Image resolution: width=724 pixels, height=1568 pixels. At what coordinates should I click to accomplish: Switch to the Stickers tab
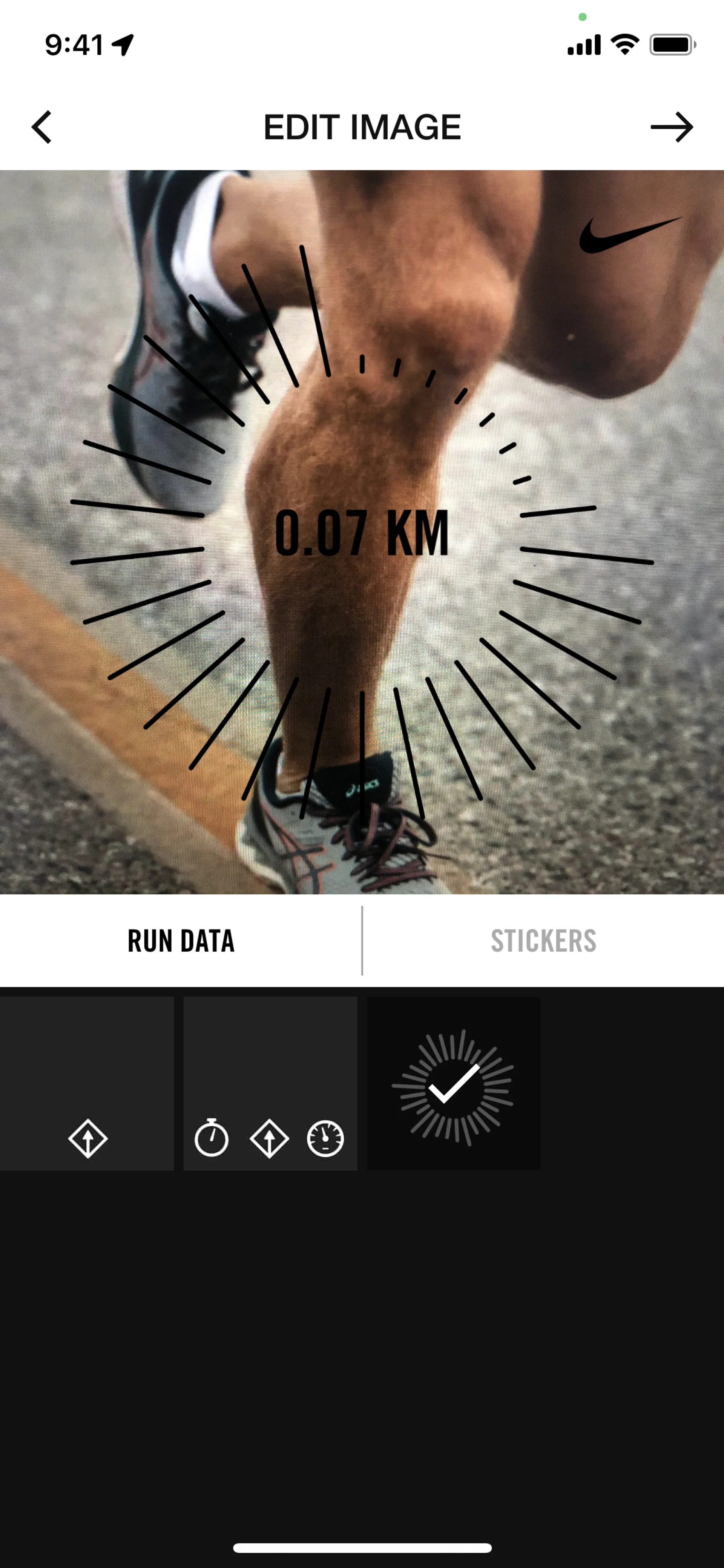[543, 940]
